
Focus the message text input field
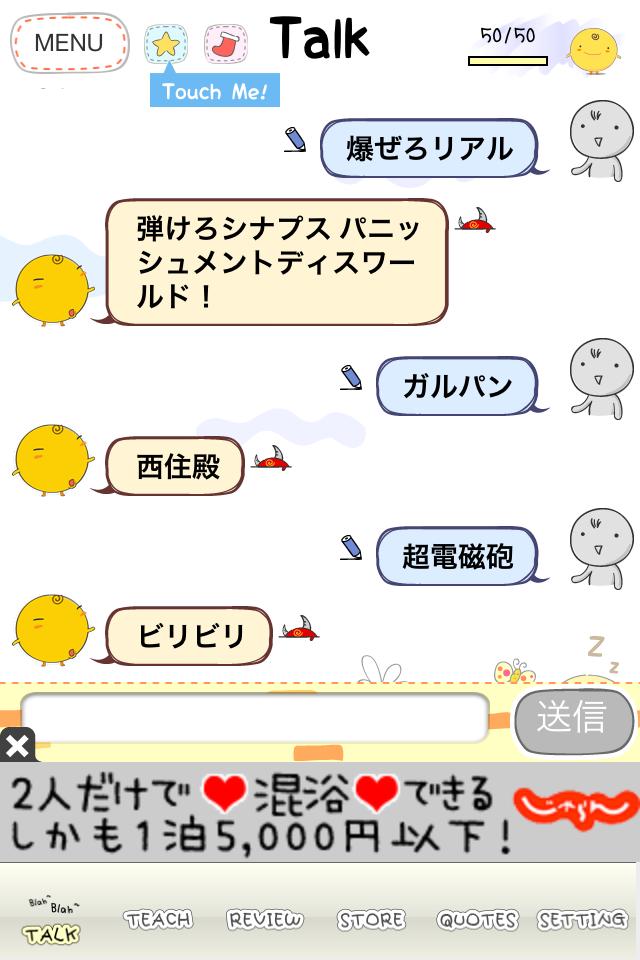pos(255,718)
